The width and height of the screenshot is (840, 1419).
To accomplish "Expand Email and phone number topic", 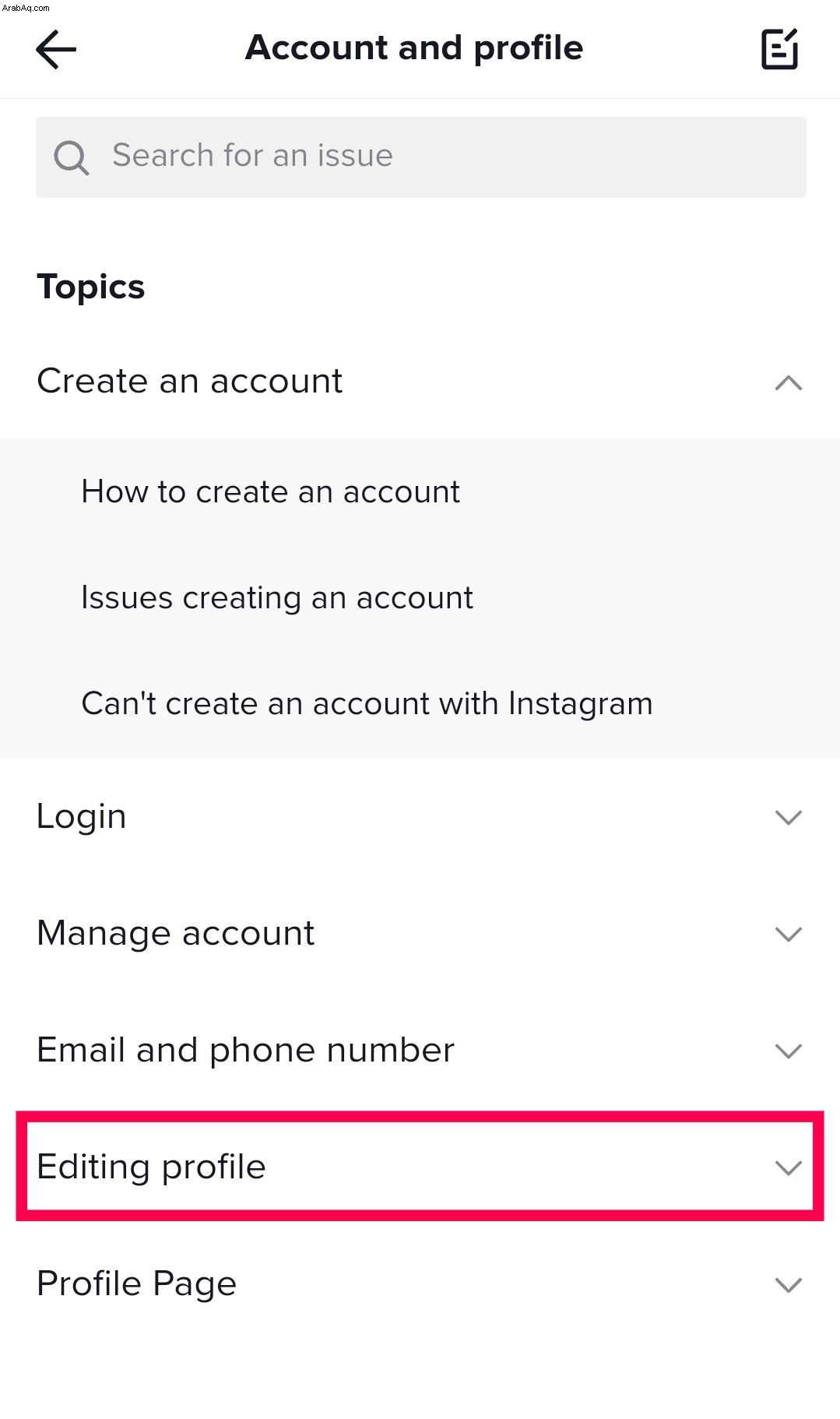I will pyautogui.click(x=420, y=1051).
